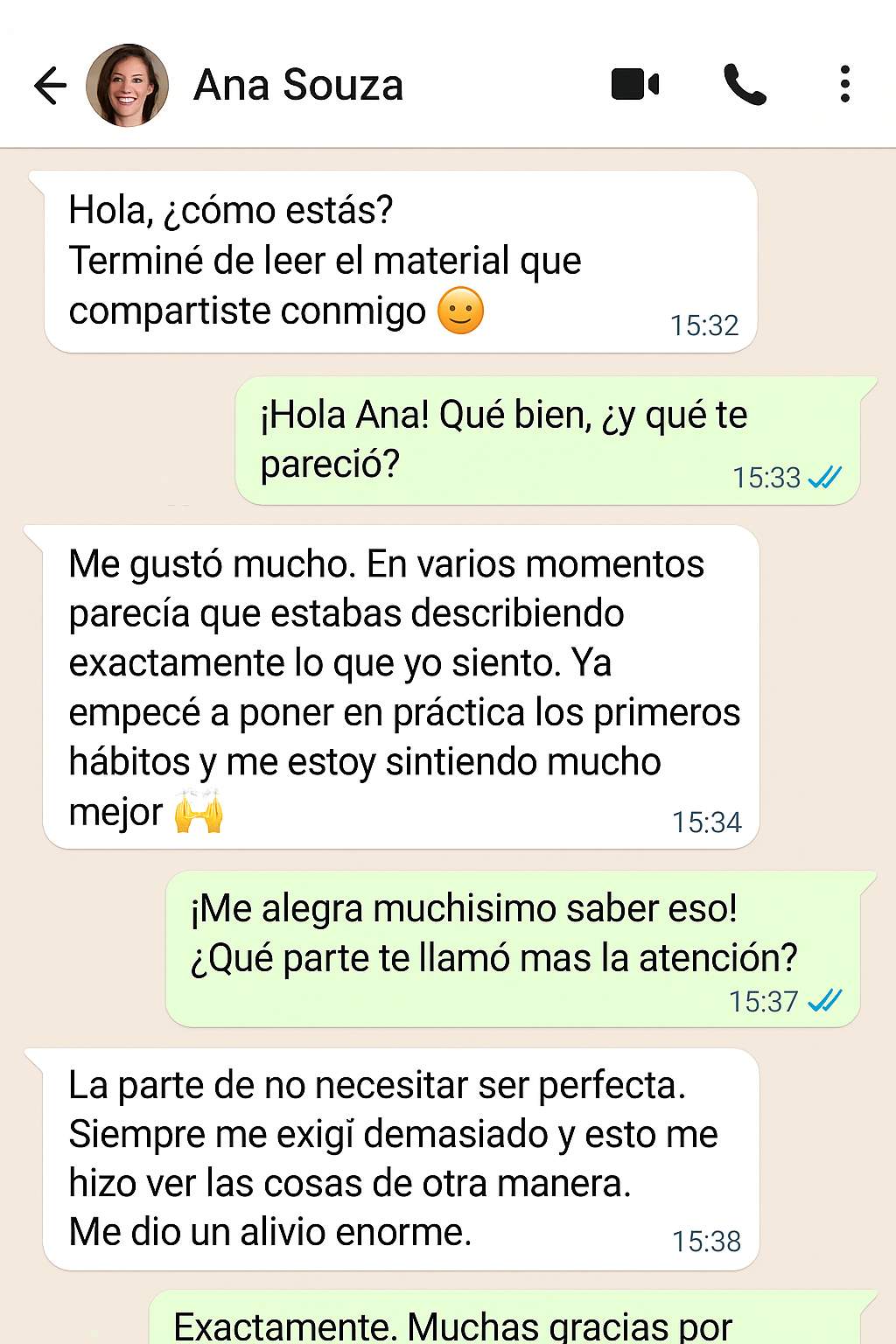Start a video call with Ana Souza
This screenshot has height=1344, width=896.
point(635,85)
